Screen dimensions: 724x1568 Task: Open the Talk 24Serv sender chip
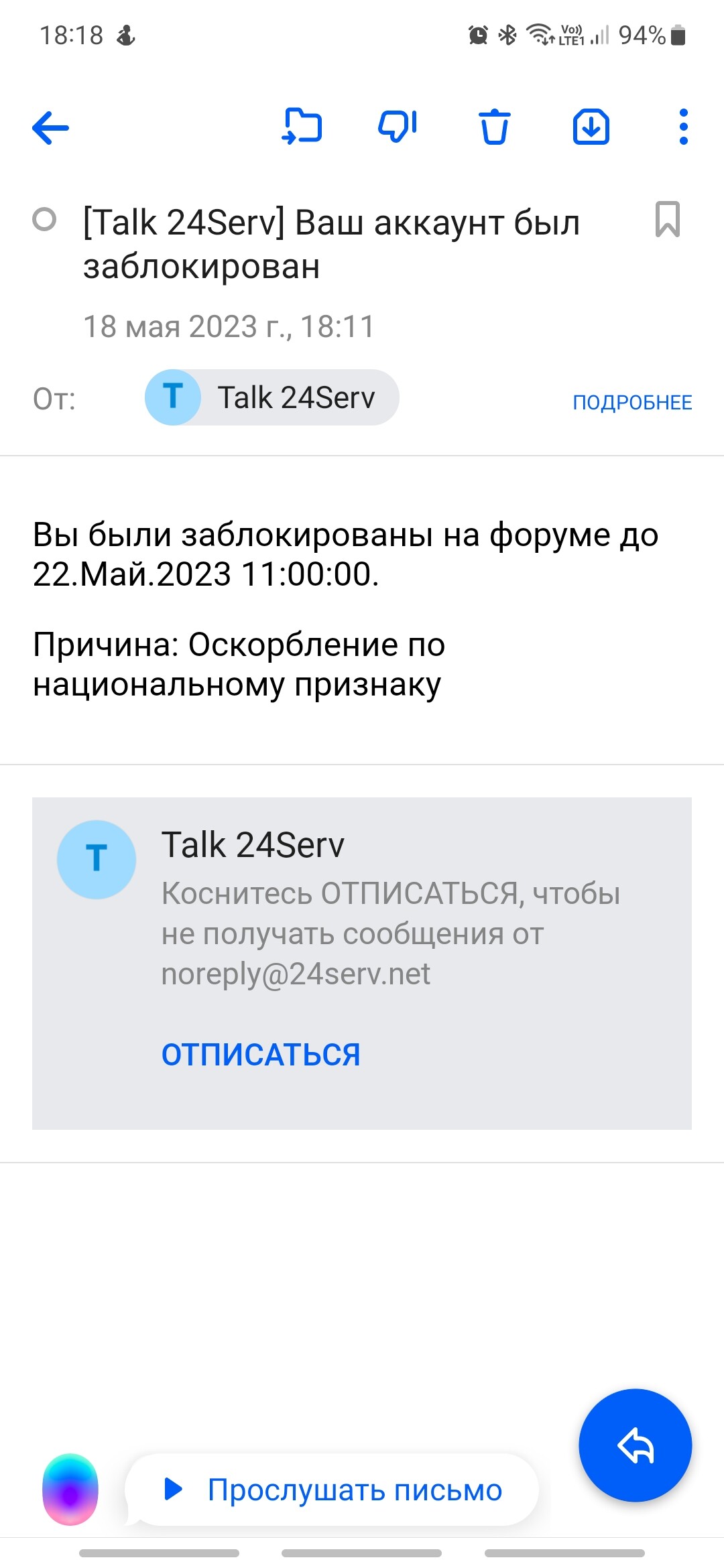pyautogui.click(x=272, y=397)
